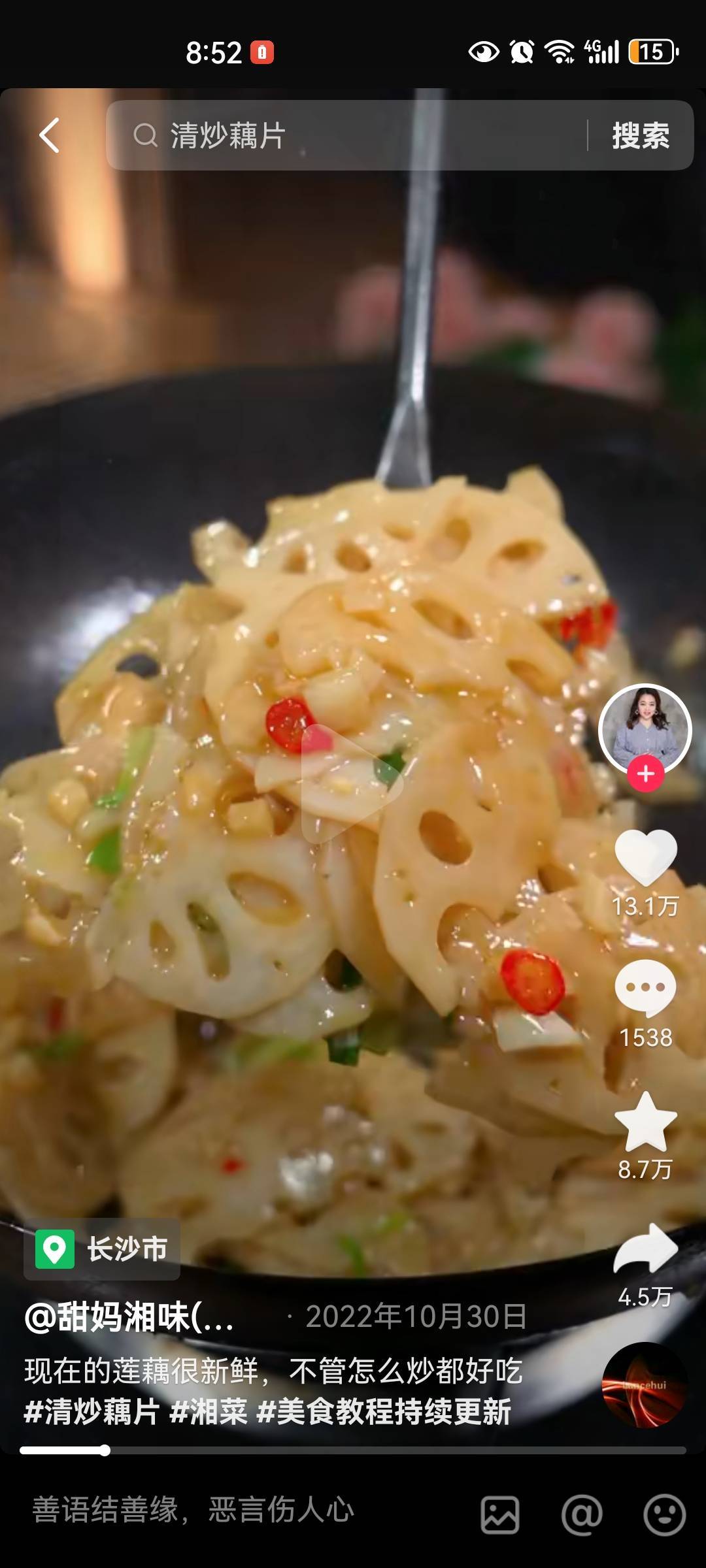Image resolution: width=706 pixels, height=1568 pixels.
Task: Open the emoji picker for comments
Action: coord(664,1514)
